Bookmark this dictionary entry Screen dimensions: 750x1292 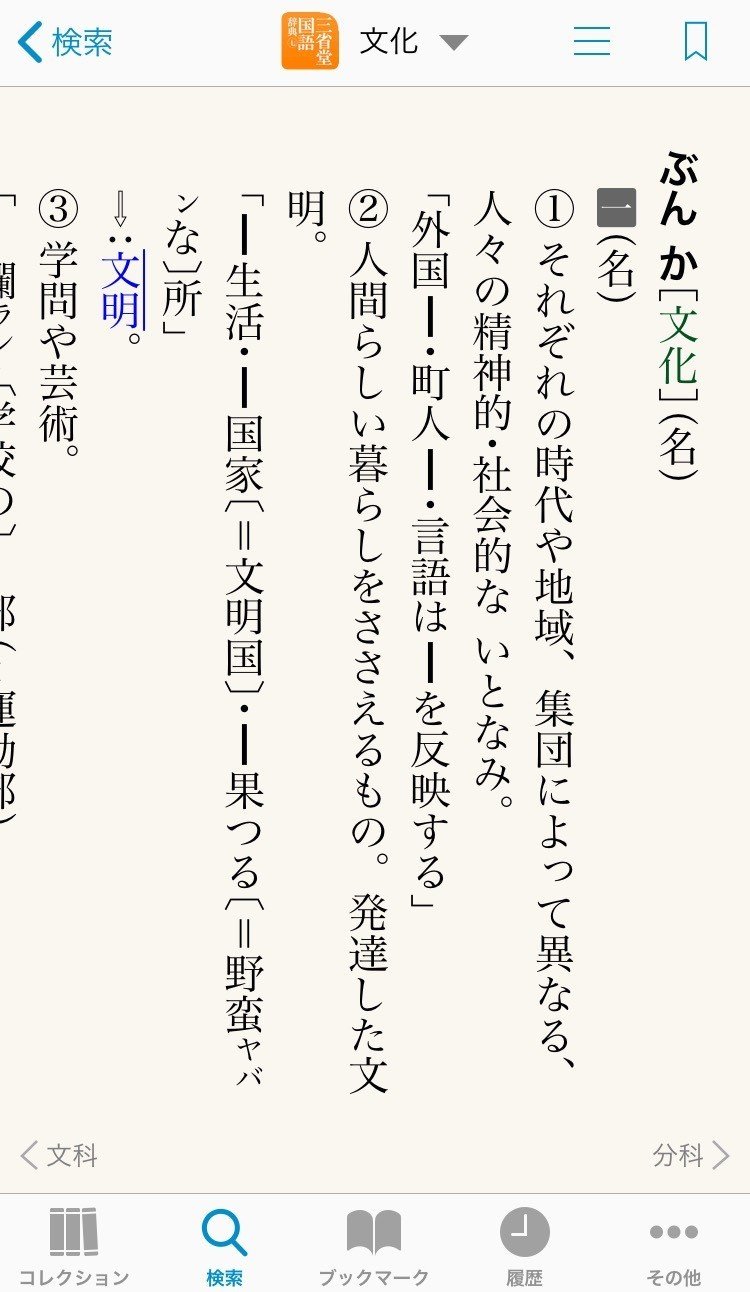(x=696, y=42)
